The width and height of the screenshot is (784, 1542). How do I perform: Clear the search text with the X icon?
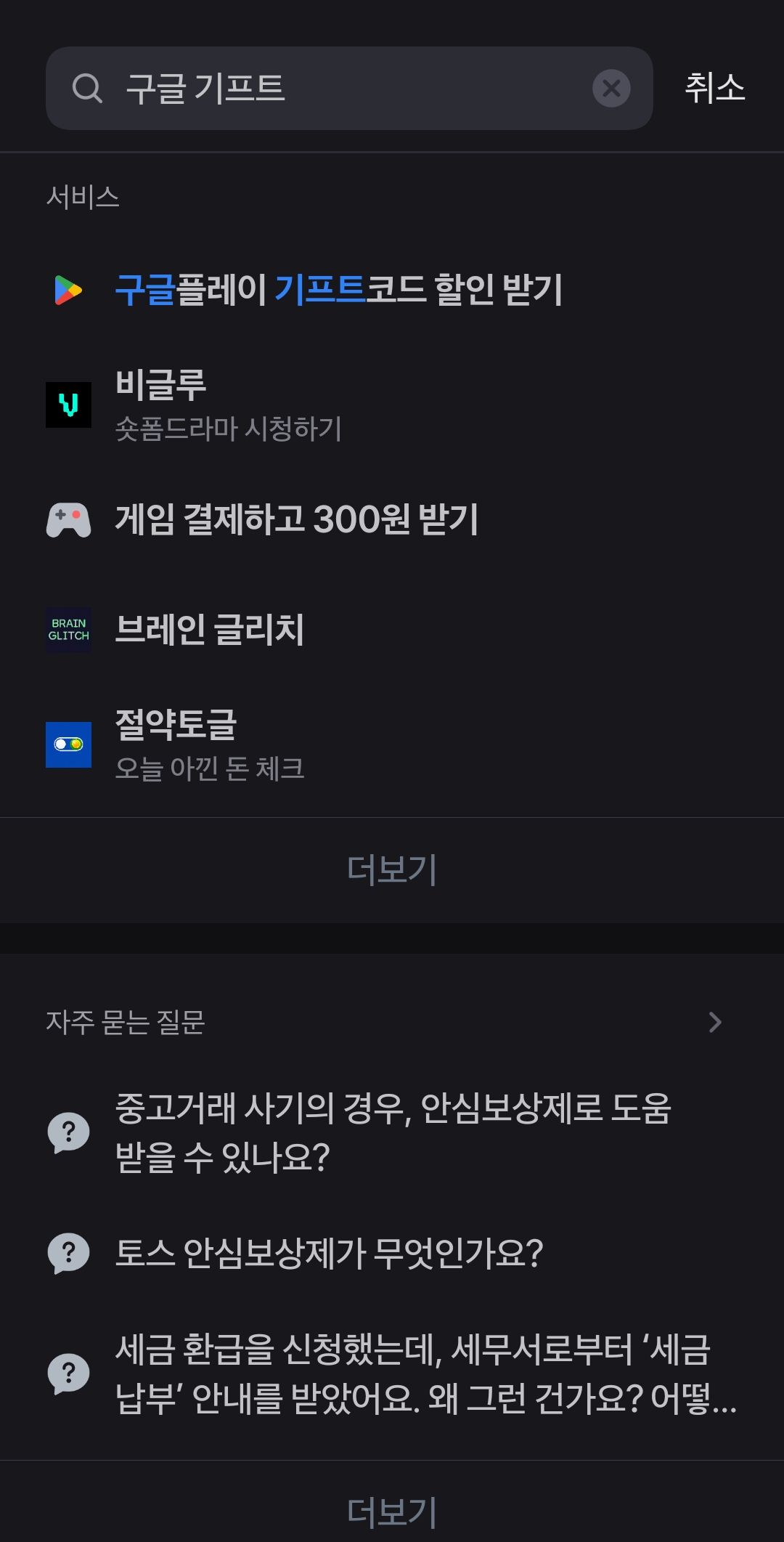click(x=611, y=89)
